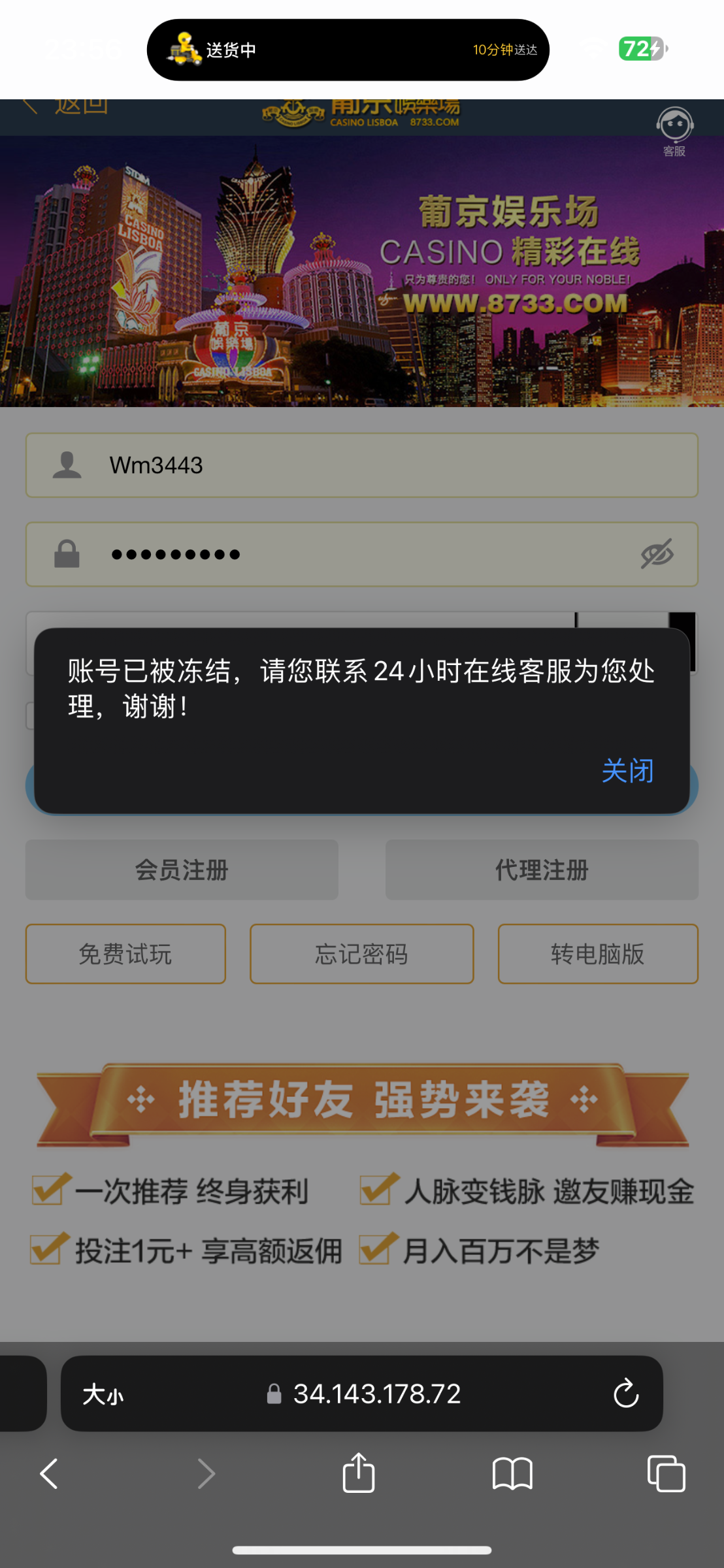Toggle password visibility eye icon
The height and width of the screenshot is (1568, 724).
(657, 555)
